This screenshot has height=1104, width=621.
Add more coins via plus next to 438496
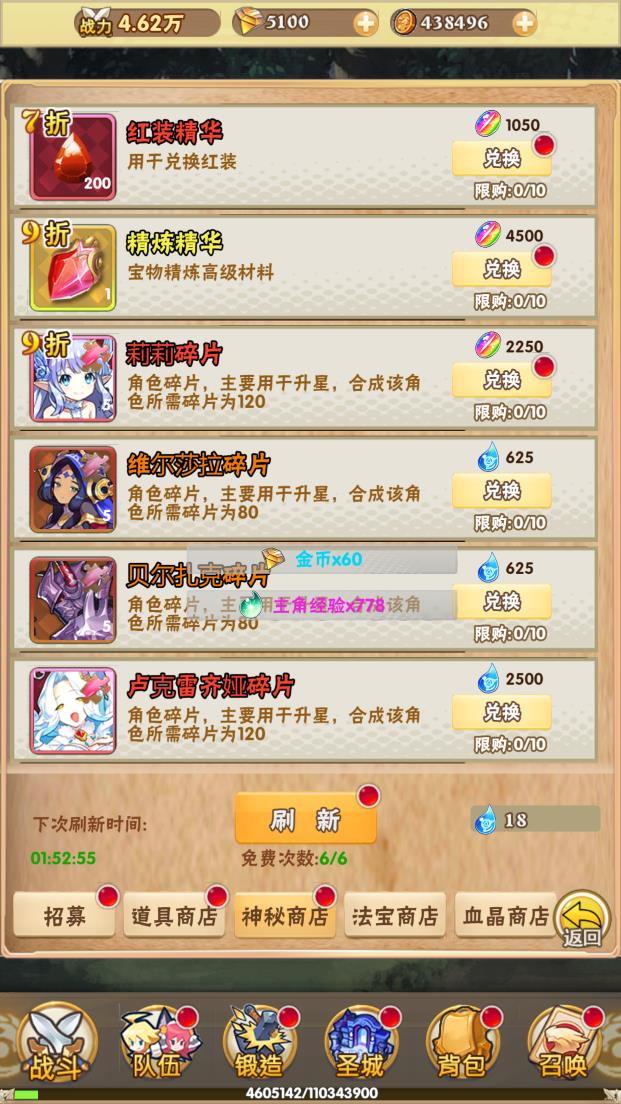point(523,24)
